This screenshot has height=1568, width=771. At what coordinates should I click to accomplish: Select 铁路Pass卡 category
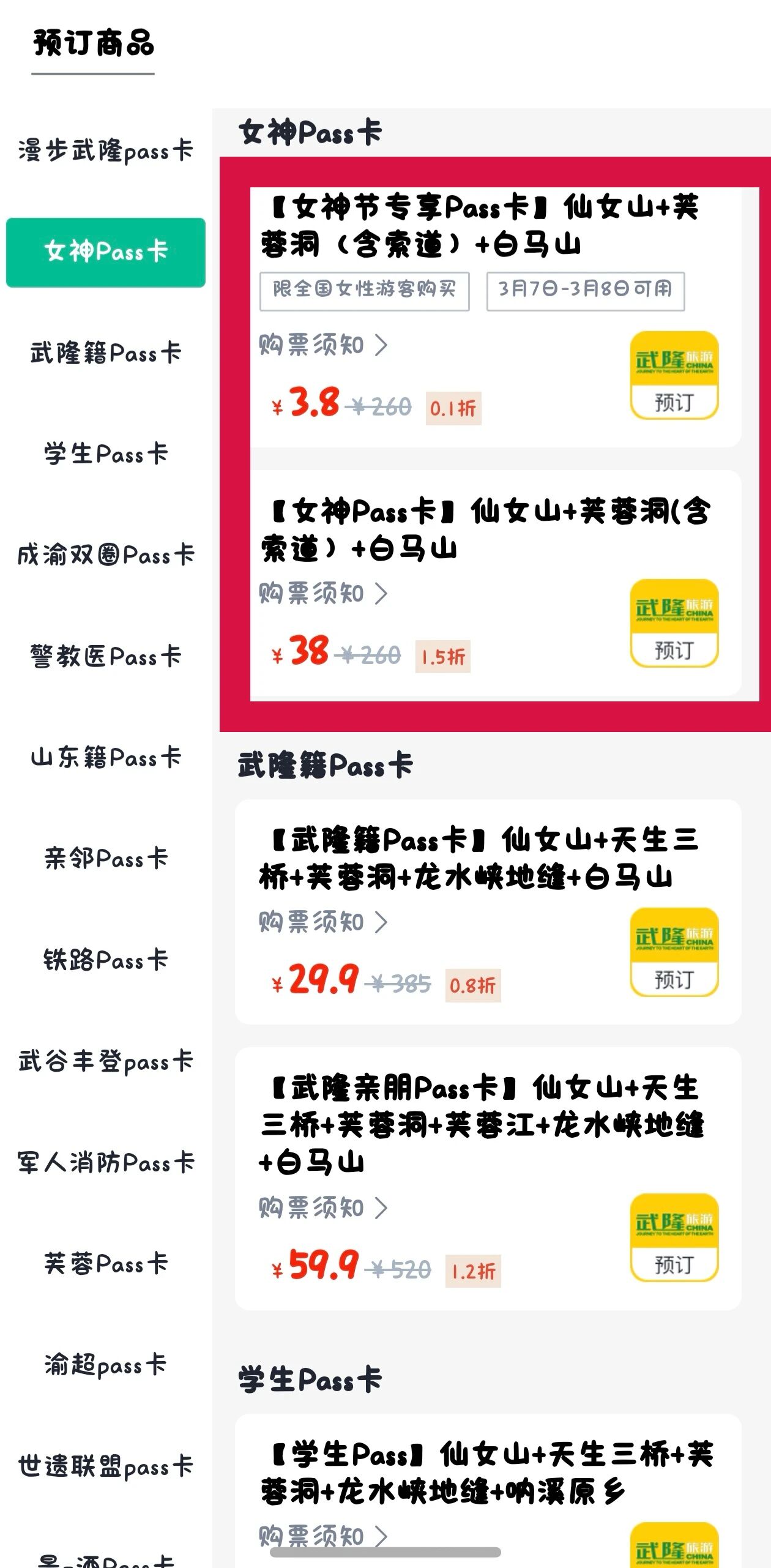pyautogui.click(x=105, y=959)
